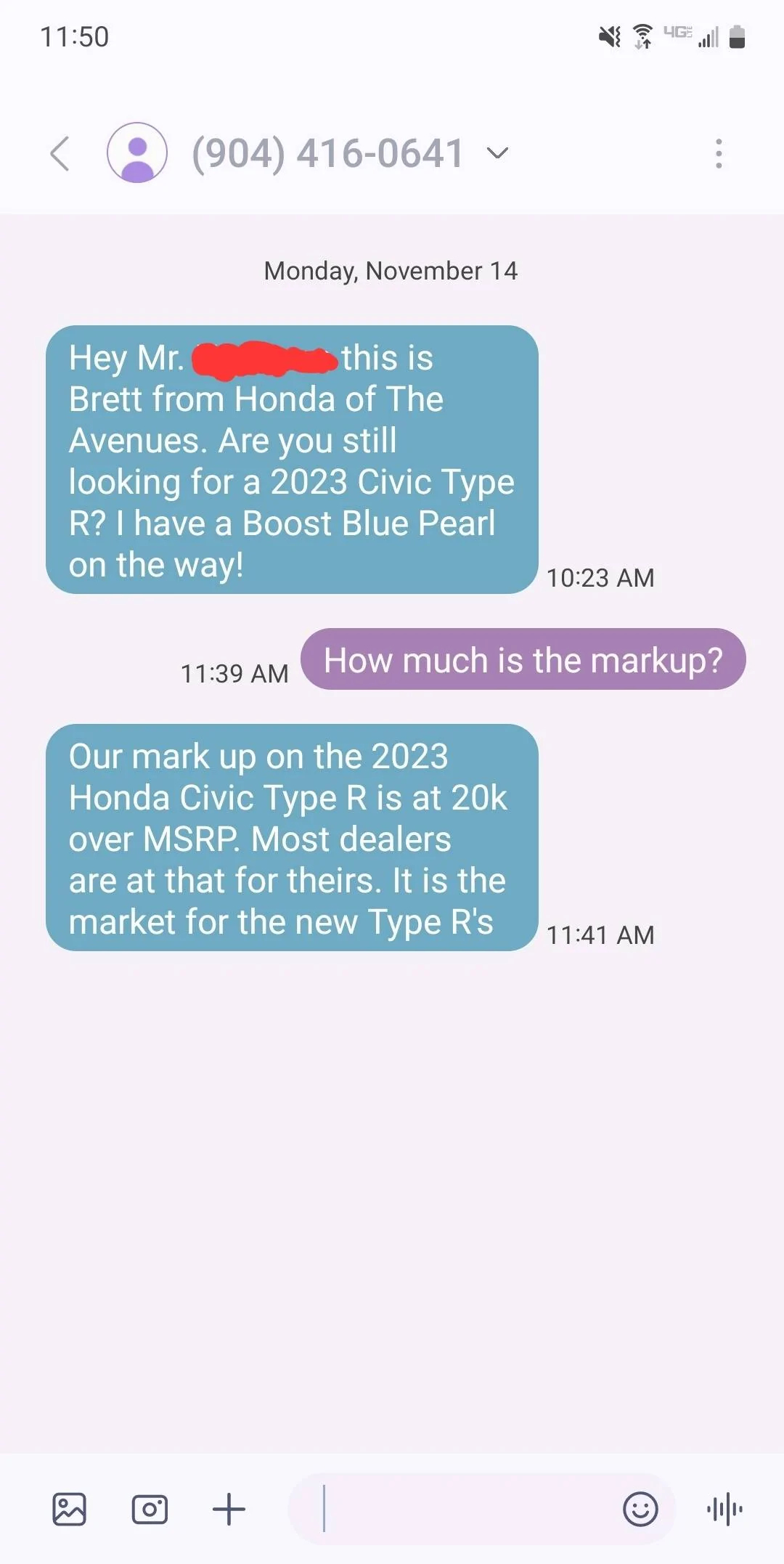Open the contact avatar for (904) 416-0641
The height and width of the screenshot is (1564, 784).
(x=137, y=152)
